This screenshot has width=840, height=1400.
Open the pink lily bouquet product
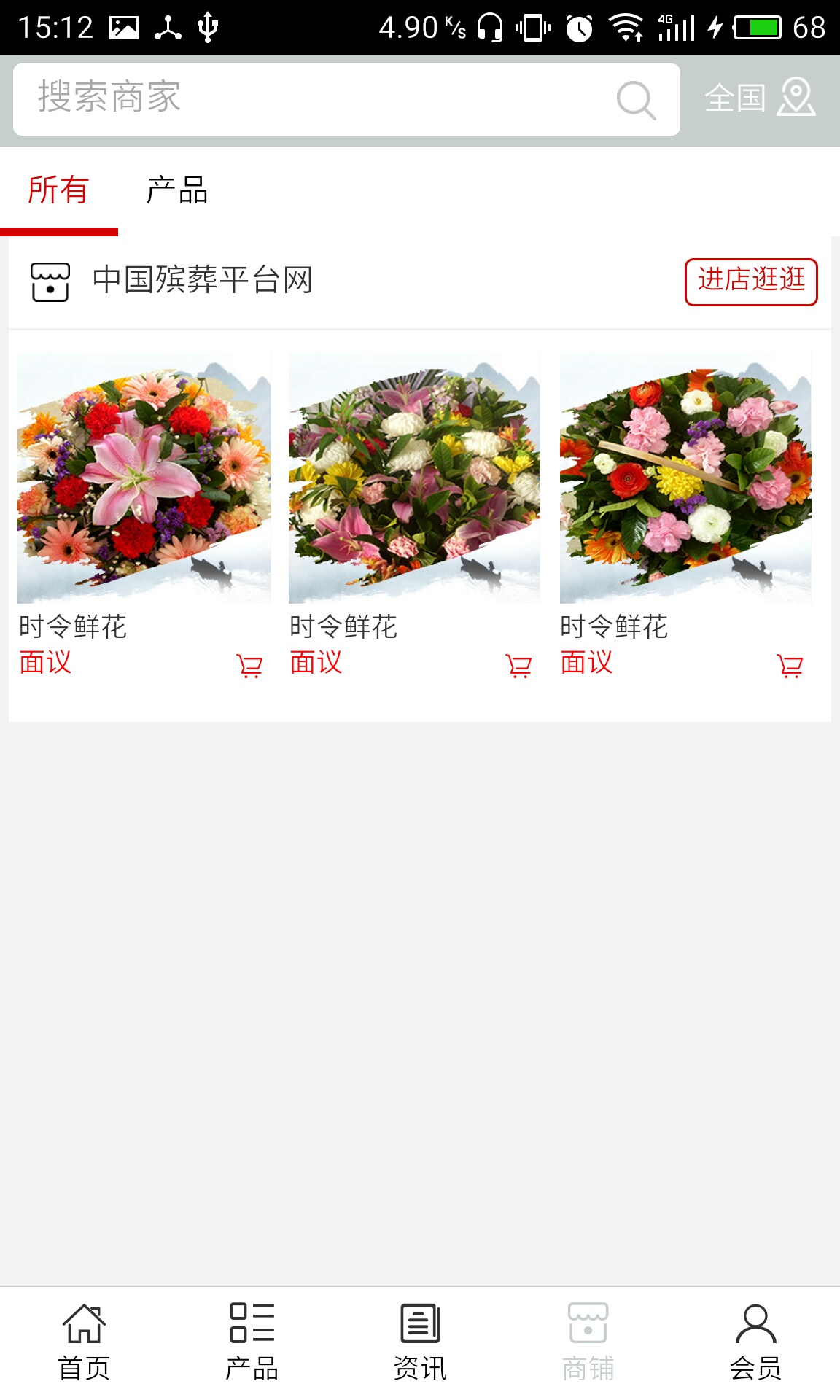tap(144, 478)
